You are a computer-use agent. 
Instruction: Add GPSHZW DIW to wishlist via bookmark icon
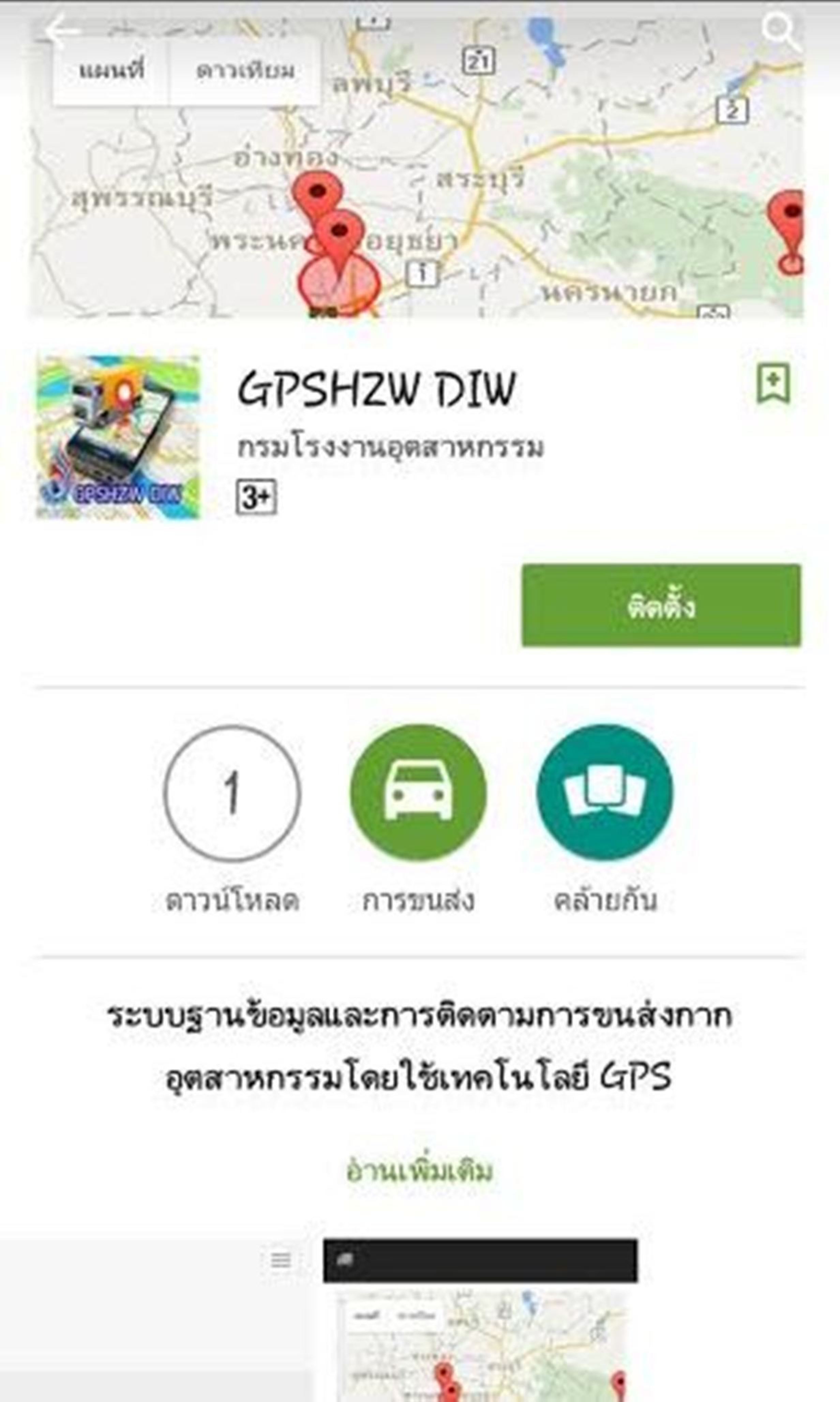pos(773,384)
